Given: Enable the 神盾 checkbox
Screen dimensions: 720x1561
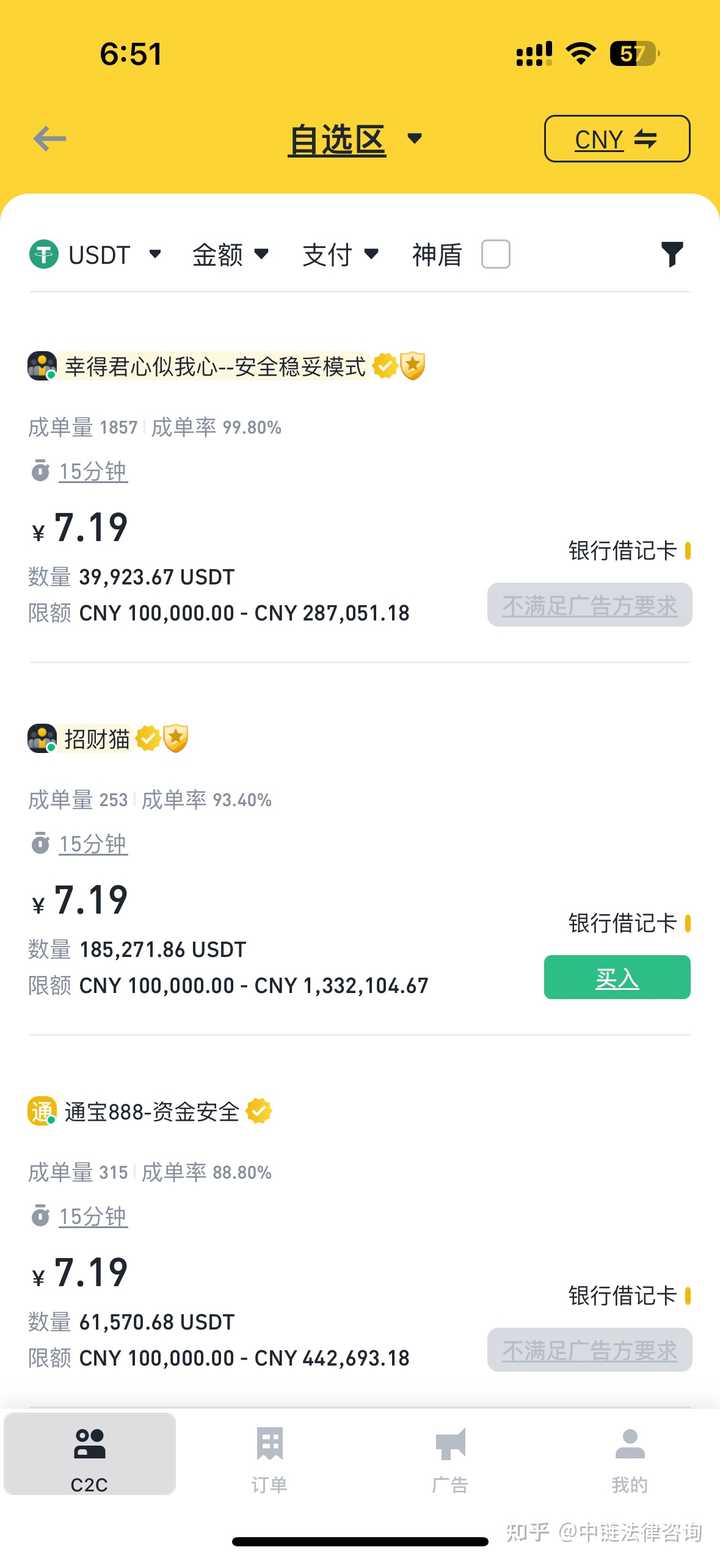Looking at the screenshot, I should [x=496, y=255].
